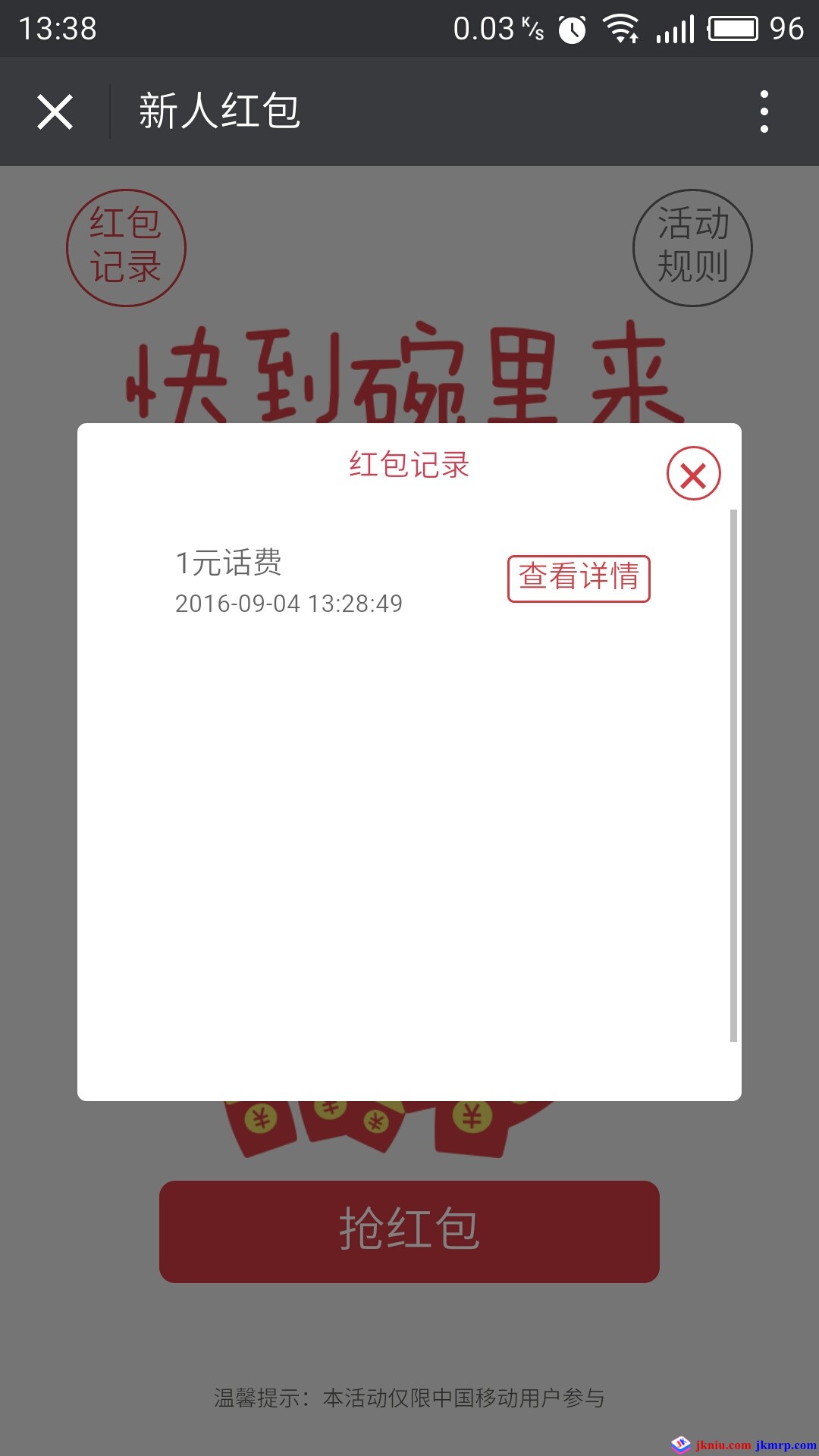This screenshot has width=819, height=1456.
Task: Dismiss the 红包记录 dialog
Action: click(693, 474)
